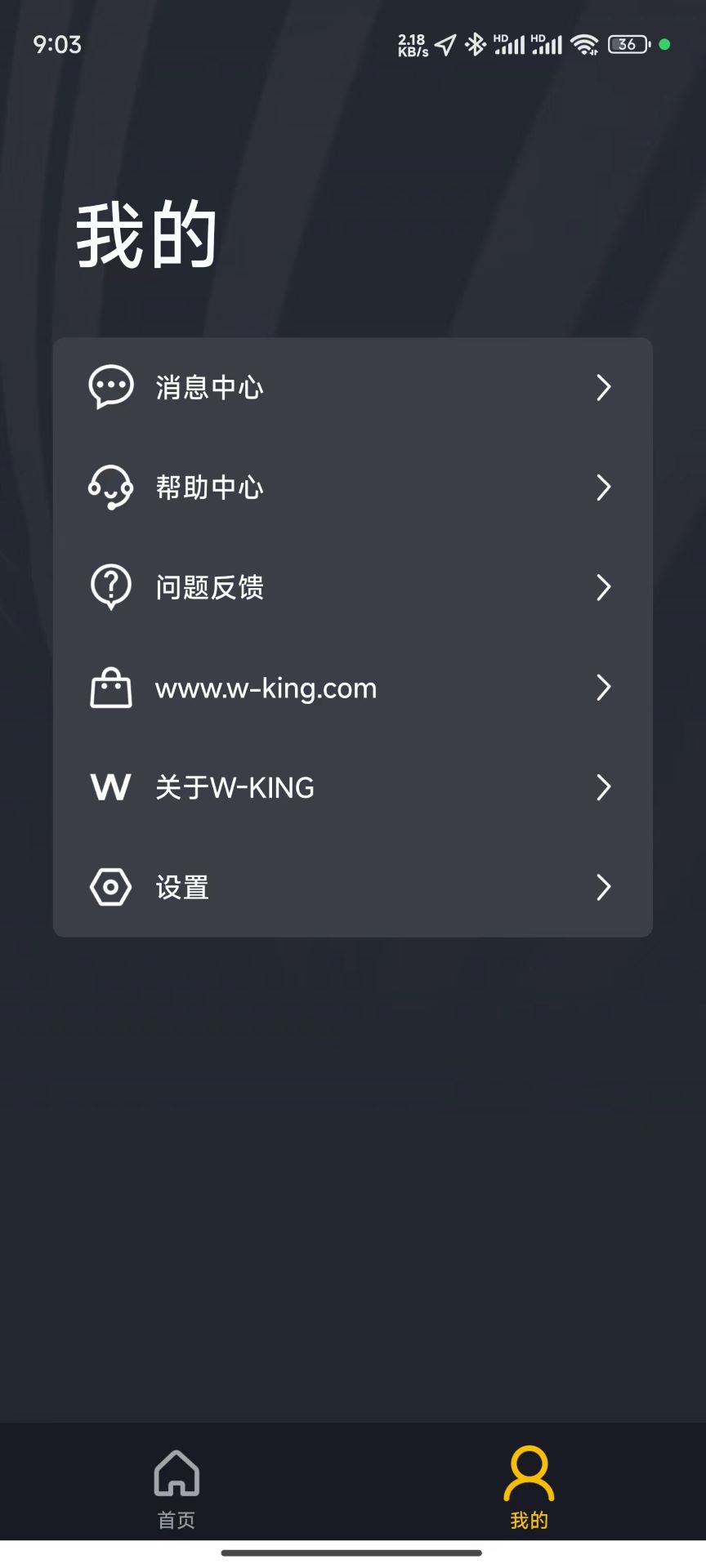Viewport: 706px width, 1568px height.
Task: Tap the W logo for 关于W-KING
Action: [x=110, y=786]
